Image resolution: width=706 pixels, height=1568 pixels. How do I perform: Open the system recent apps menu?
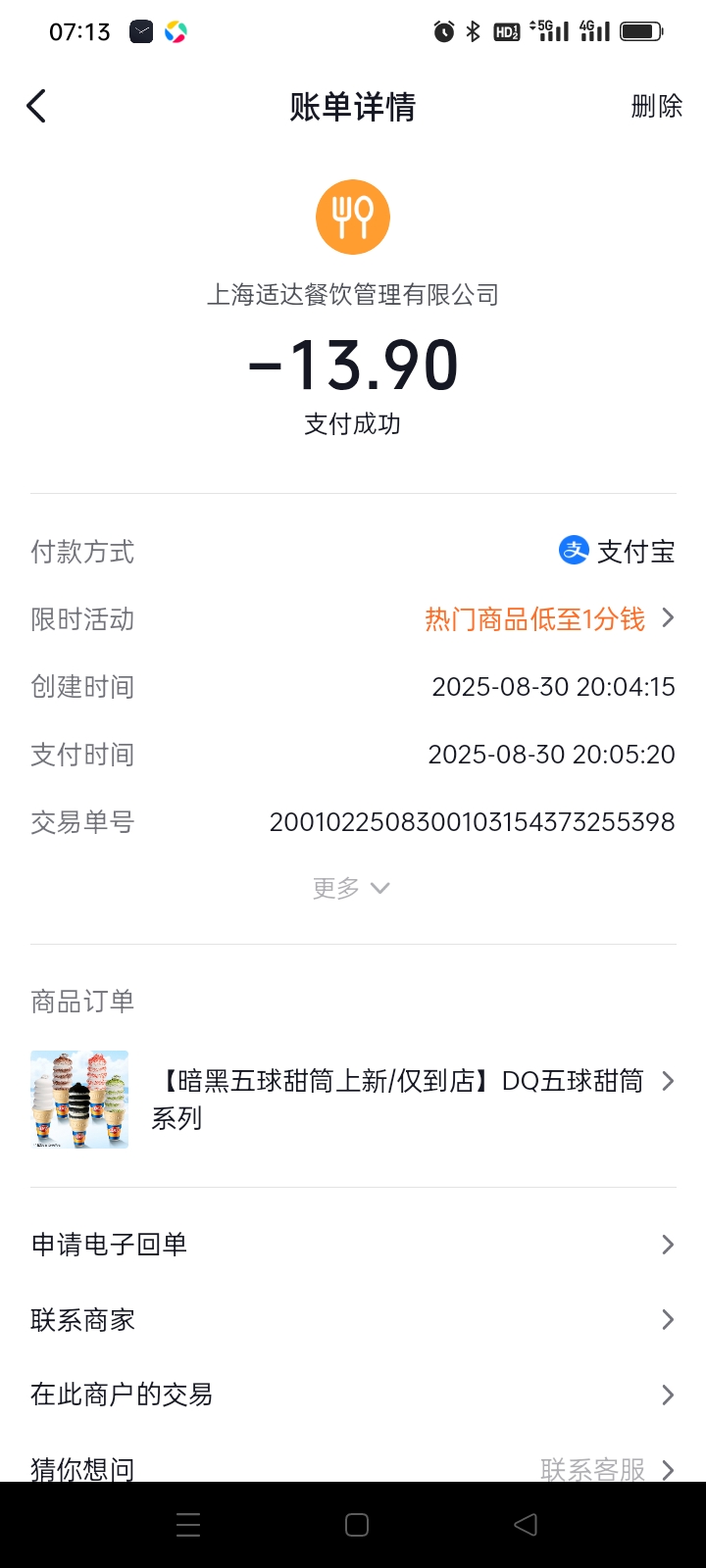[x=188, y=1525]
